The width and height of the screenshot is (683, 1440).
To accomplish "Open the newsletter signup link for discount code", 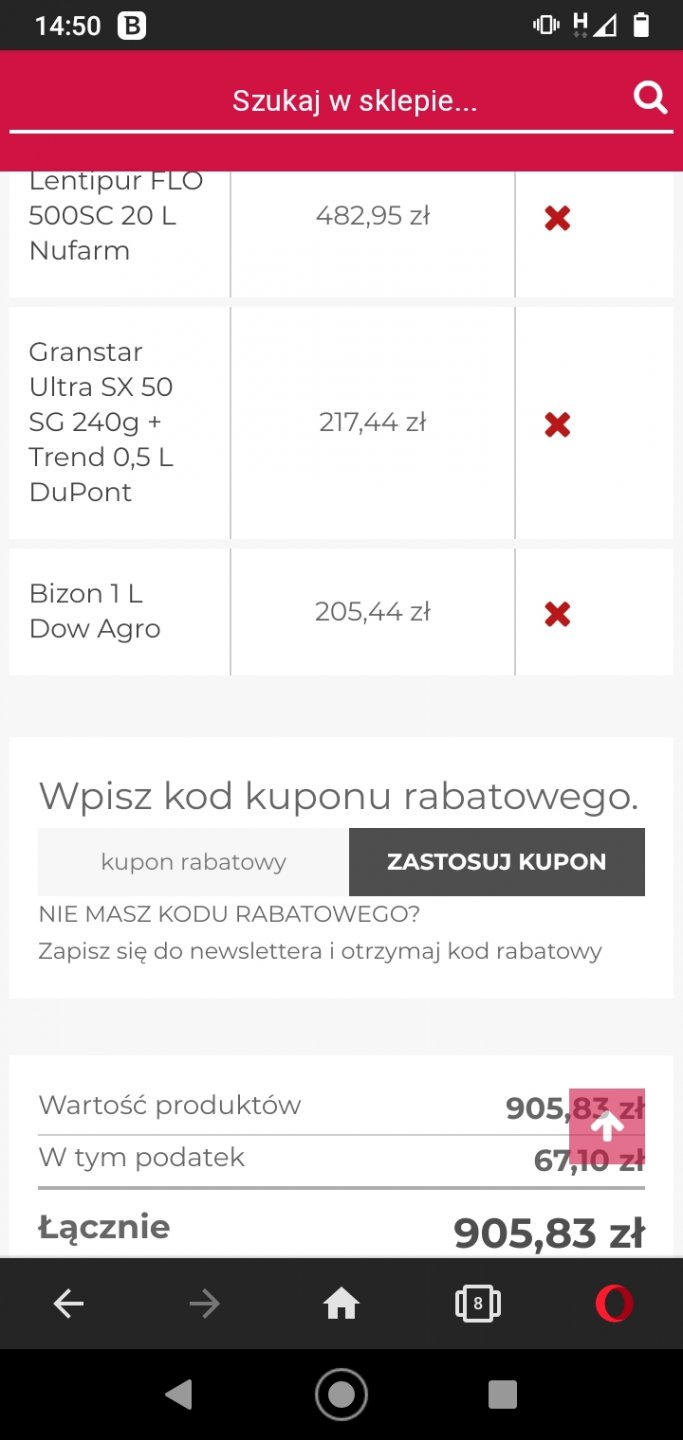I will 320,951.
